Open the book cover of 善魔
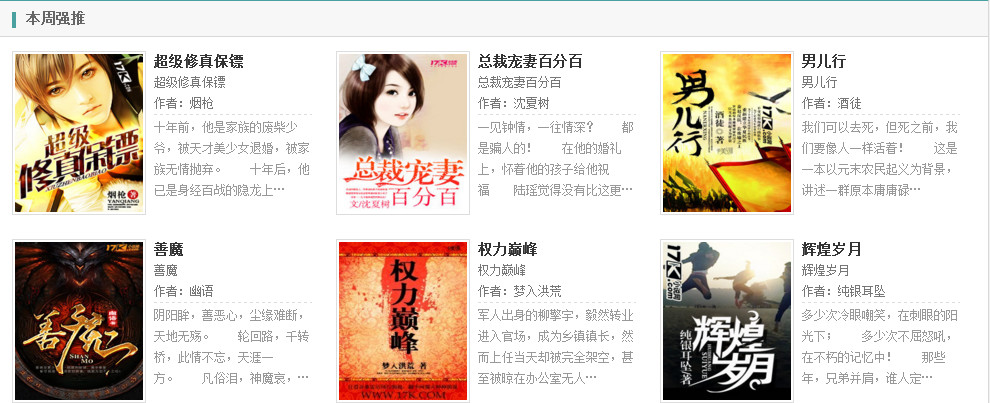 [x=79, y=321]
